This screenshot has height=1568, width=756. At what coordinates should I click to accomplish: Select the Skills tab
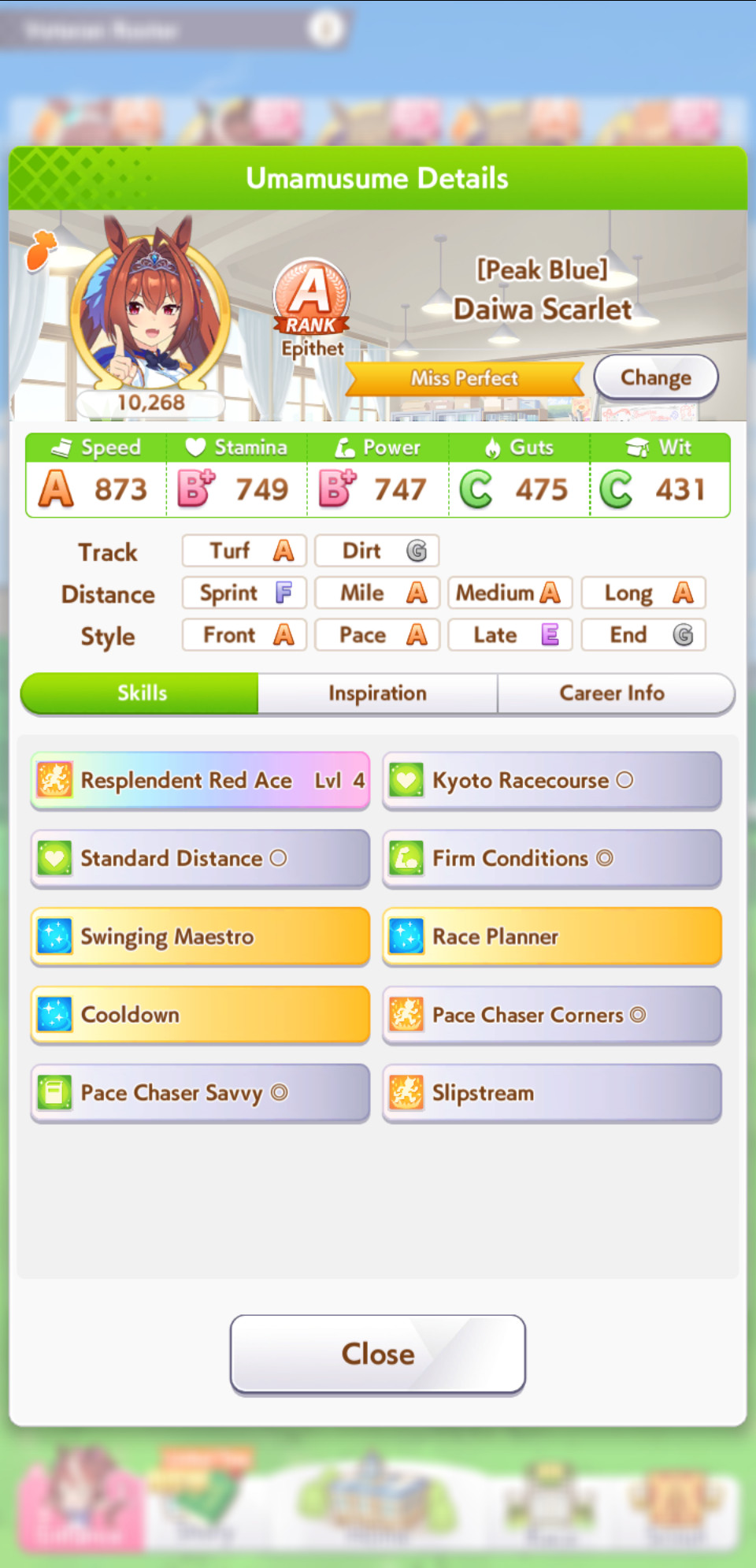[x=142, y=693]
